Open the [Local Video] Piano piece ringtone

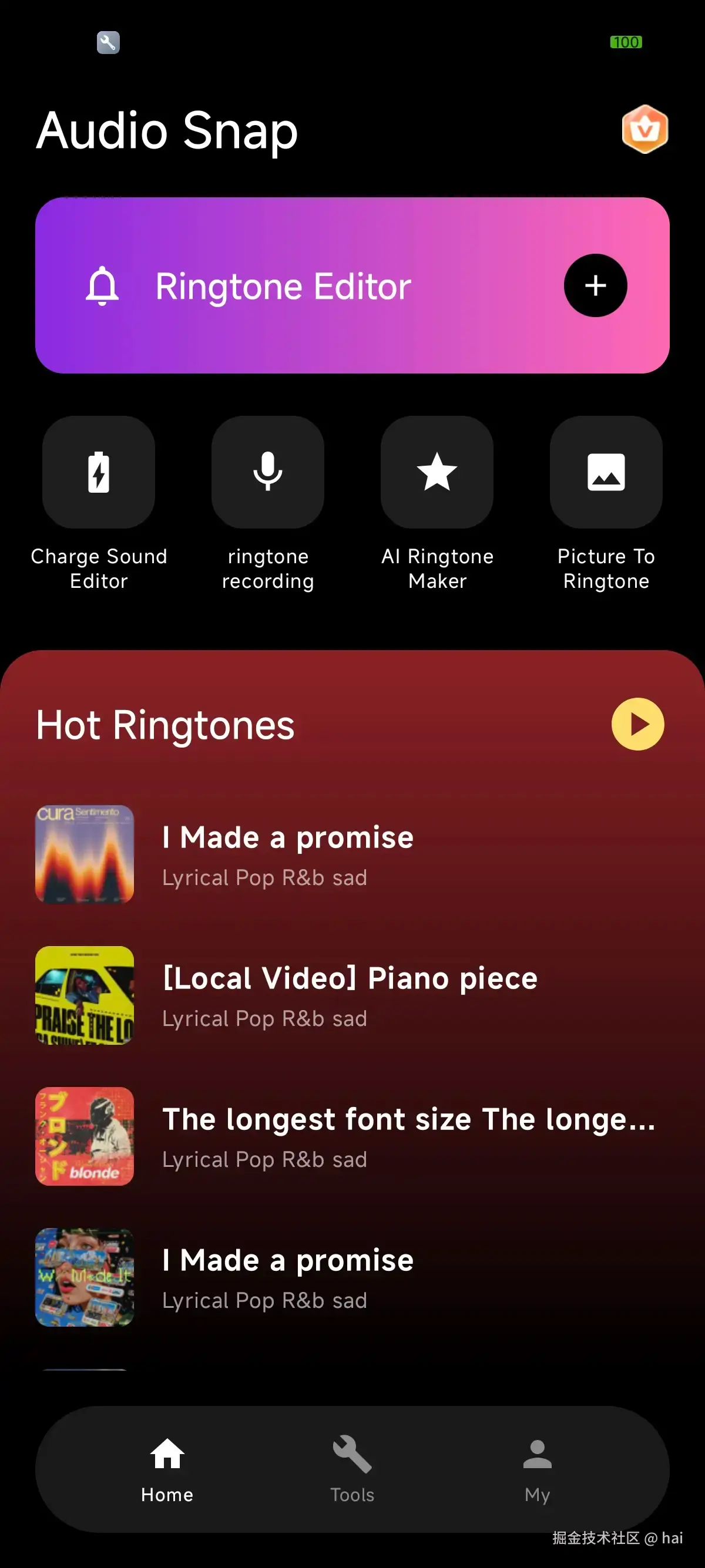point(350,995)
